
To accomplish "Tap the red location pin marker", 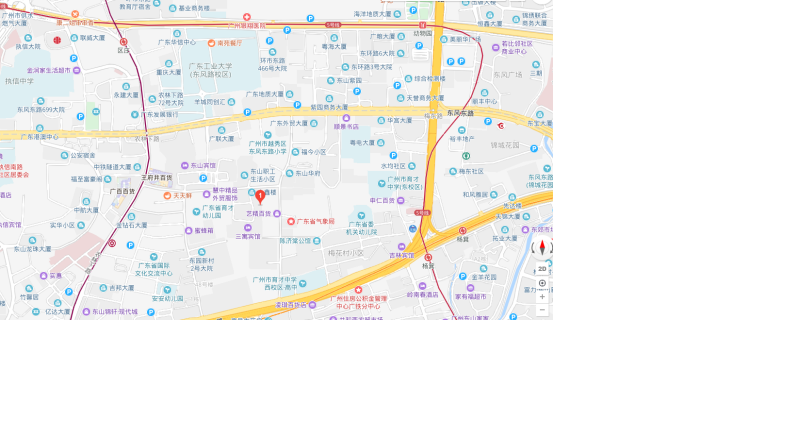I will coord(260,197).
